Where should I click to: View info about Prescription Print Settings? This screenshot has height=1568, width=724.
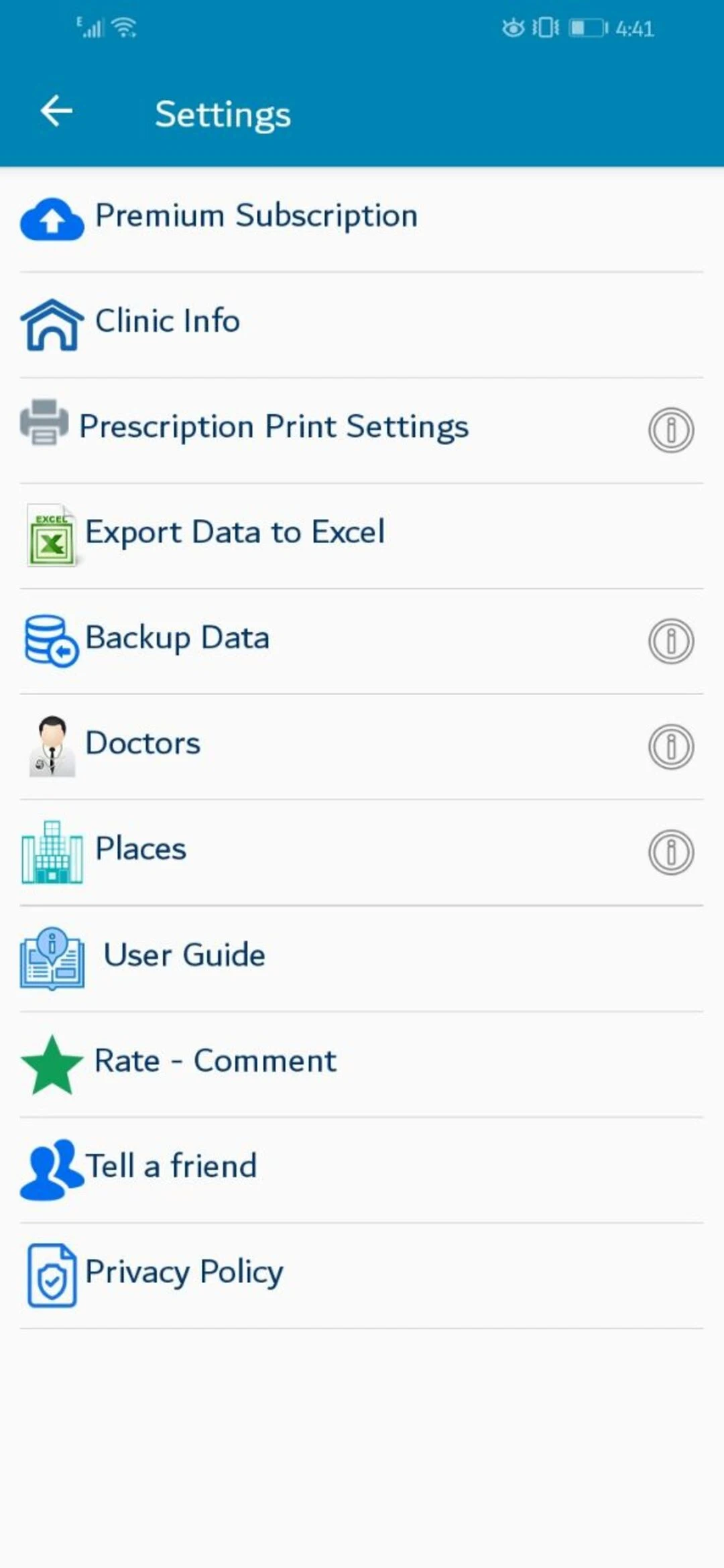670,430
